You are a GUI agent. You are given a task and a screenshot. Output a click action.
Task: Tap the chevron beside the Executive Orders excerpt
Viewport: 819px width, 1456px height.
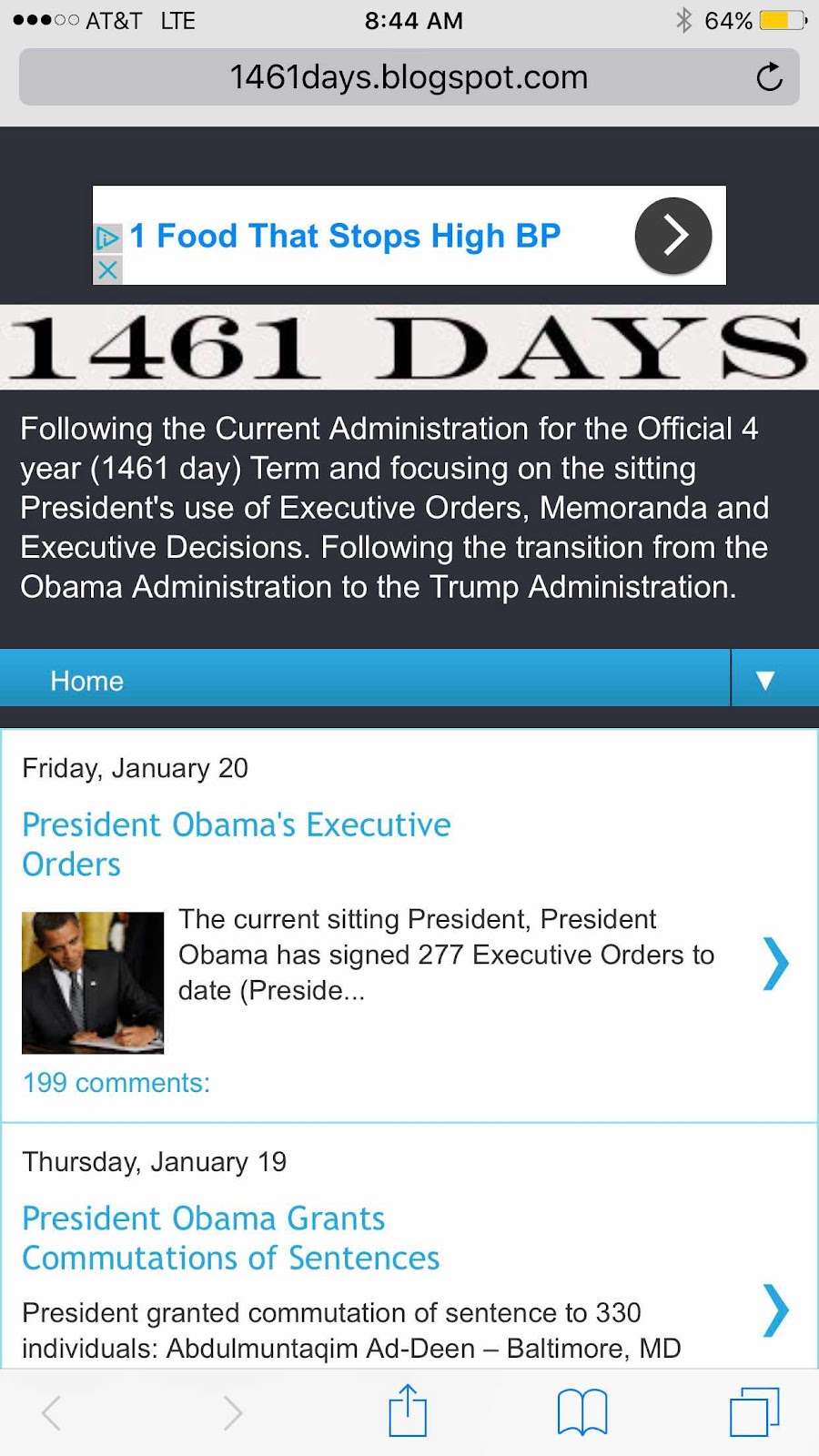click(x=775, y=963)
